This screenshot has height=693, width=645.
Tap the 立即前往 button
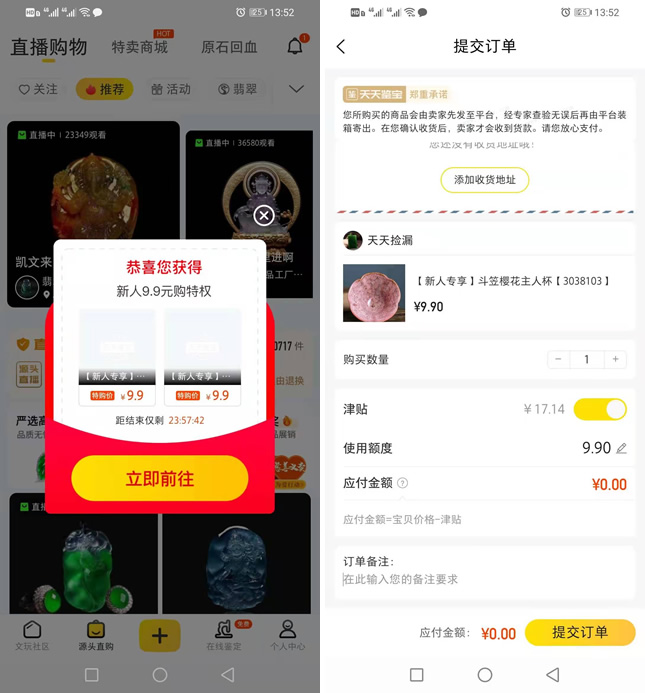pos(160,478)
